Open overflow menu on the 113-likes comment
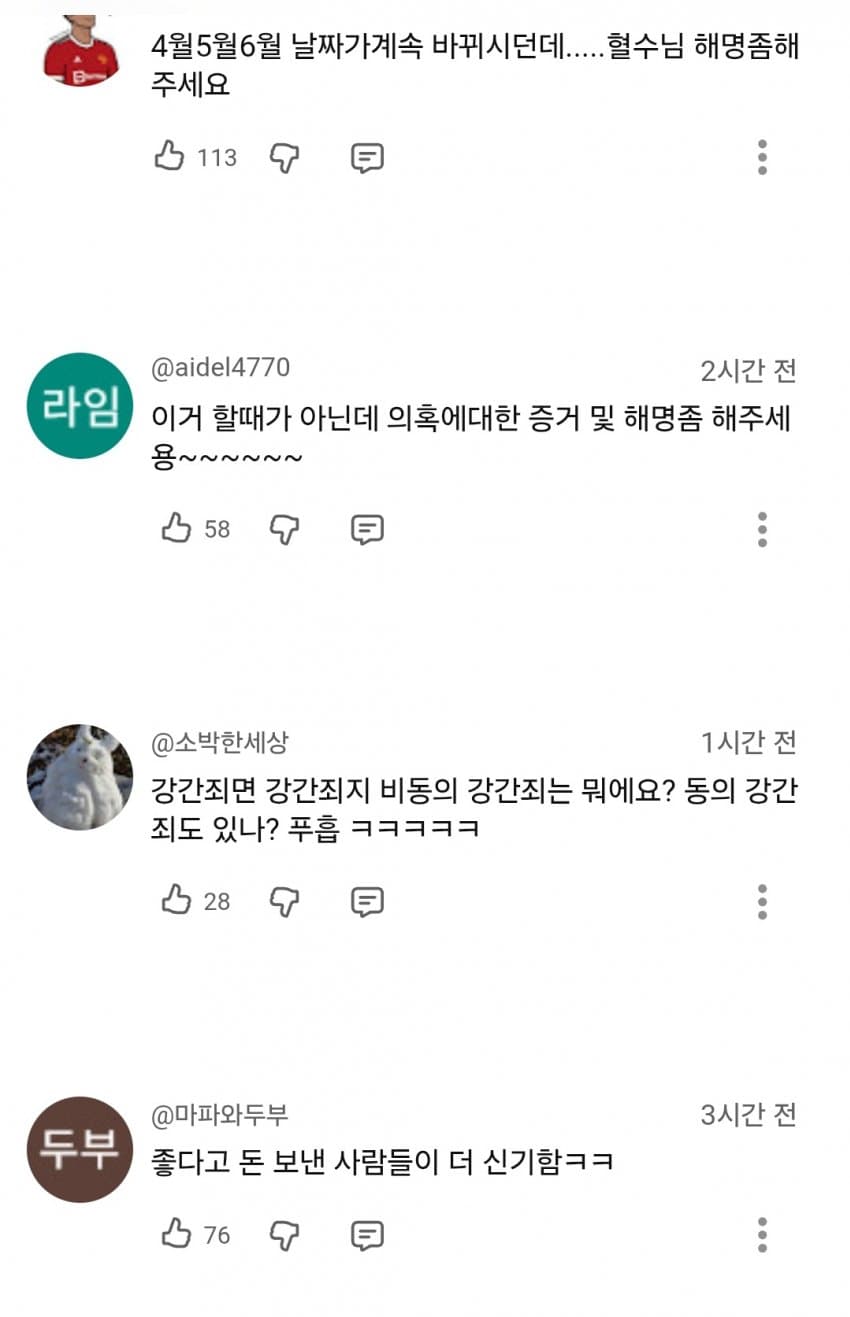Screen dimensions: 850x1317 tap(762, 157)
